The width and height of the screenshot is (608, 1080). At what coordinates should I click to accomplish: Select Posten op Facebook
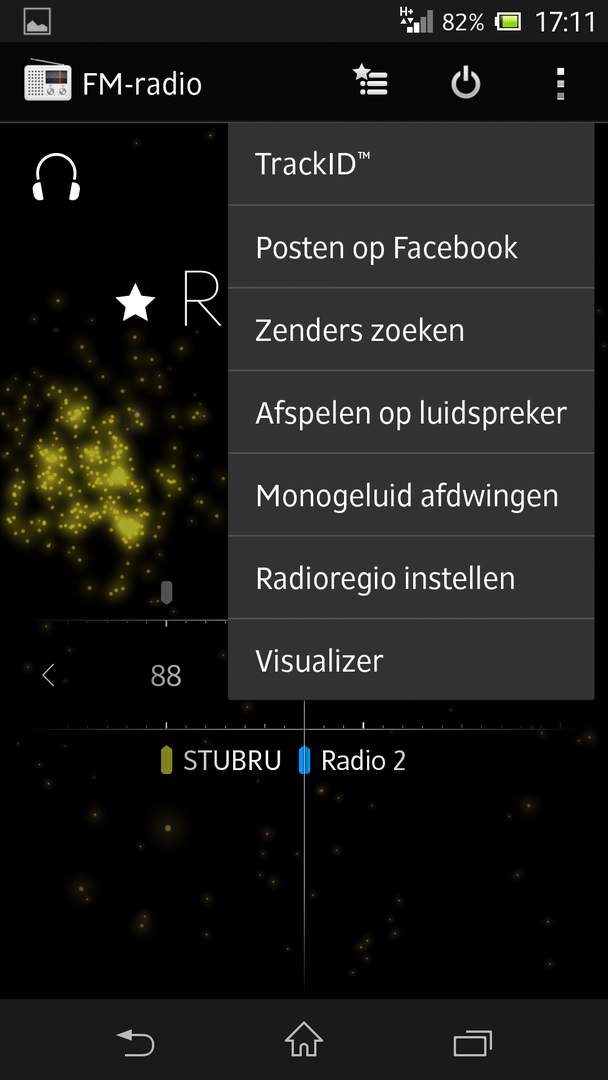(x=410, y=248)
